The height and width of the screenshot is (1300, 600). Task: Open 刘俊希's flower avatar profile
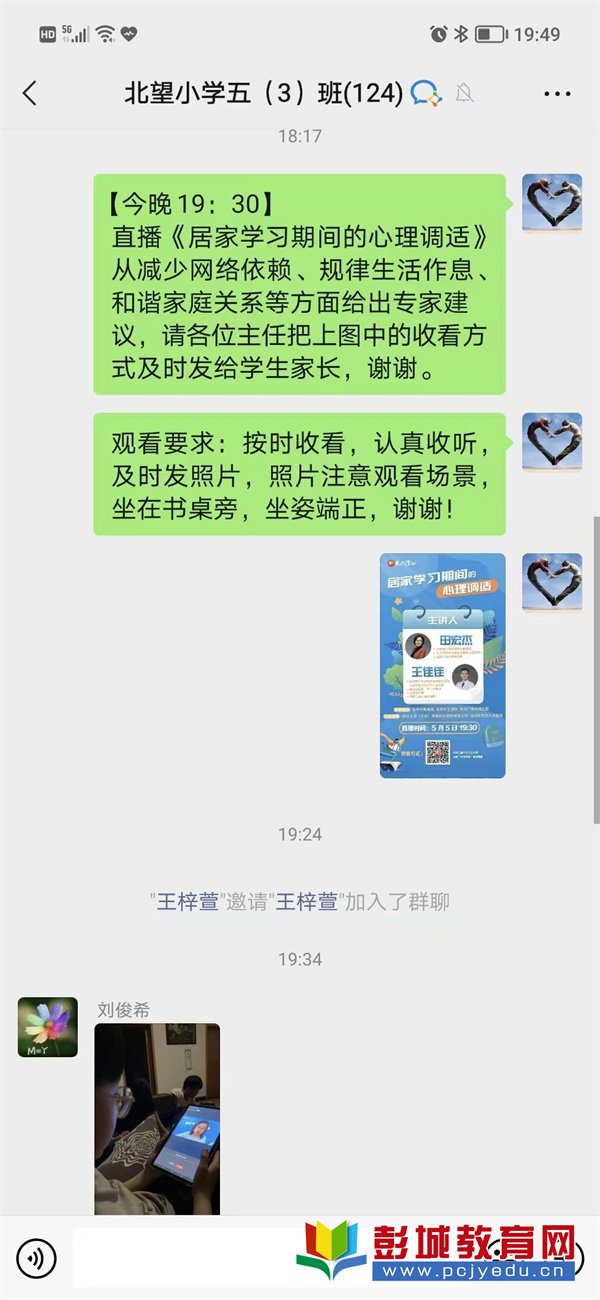[x=48, y=1027]
